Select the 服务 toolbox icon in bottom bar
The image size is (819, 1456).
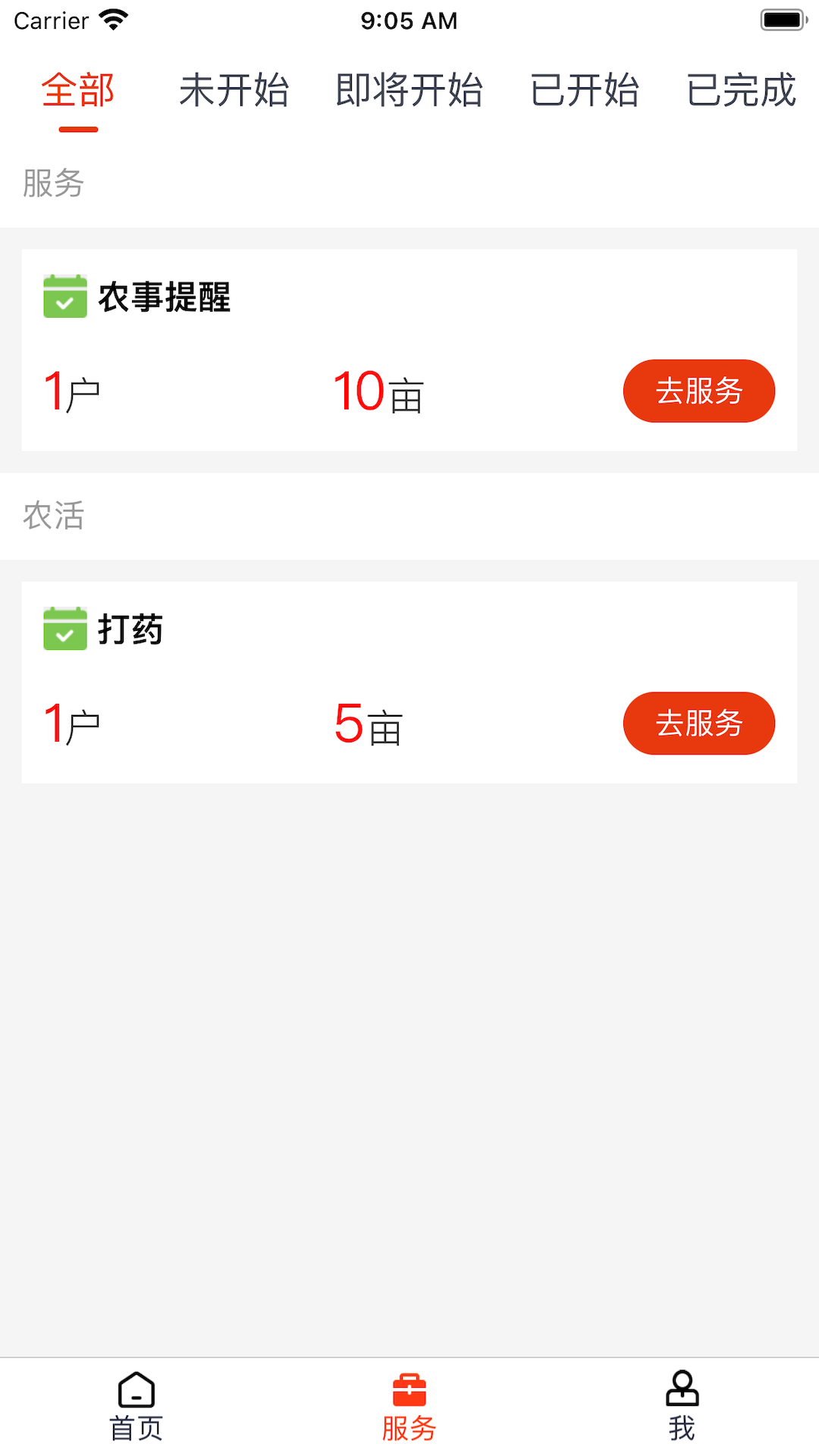[409, 1407]
